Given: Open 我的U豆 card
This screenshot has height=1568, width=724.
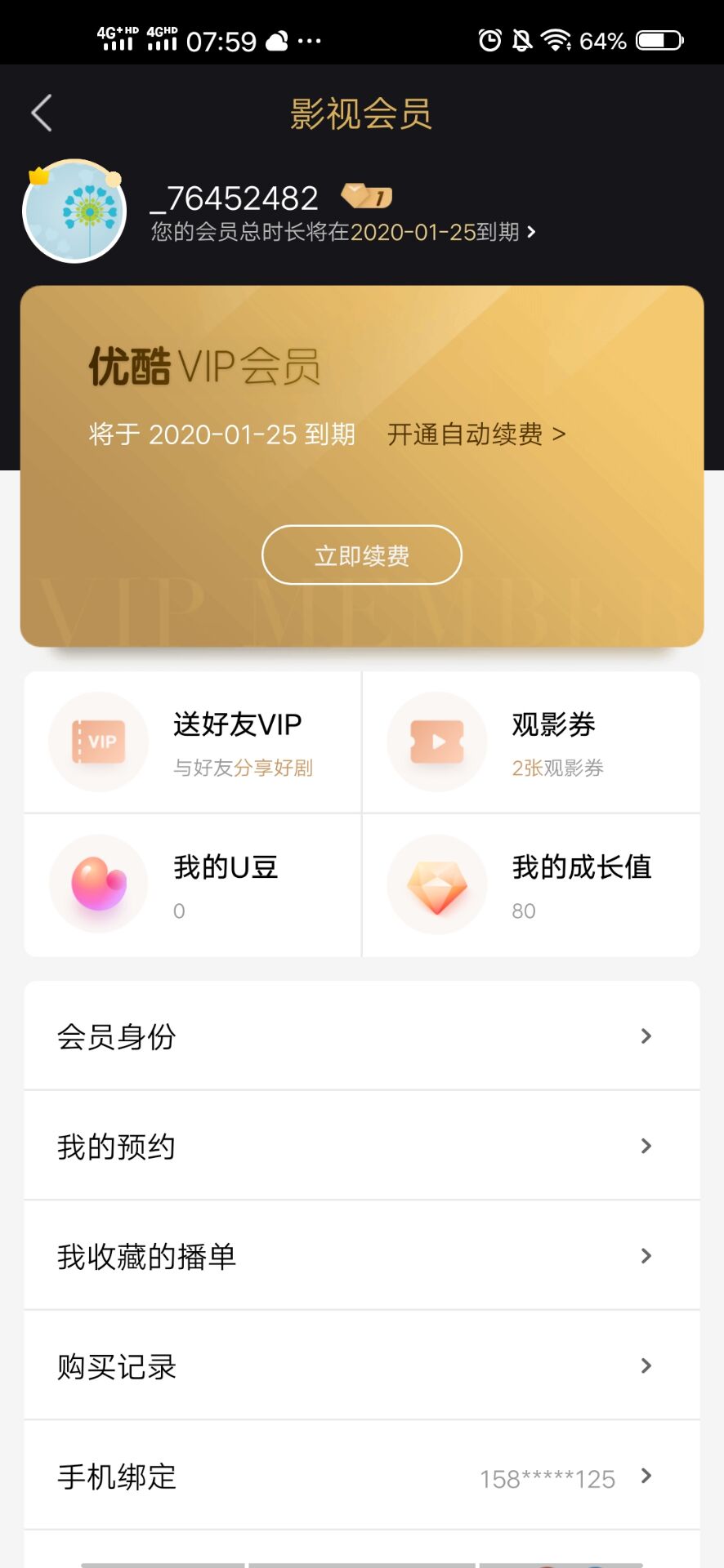Looking at the screenshot, I should (193, 885).
